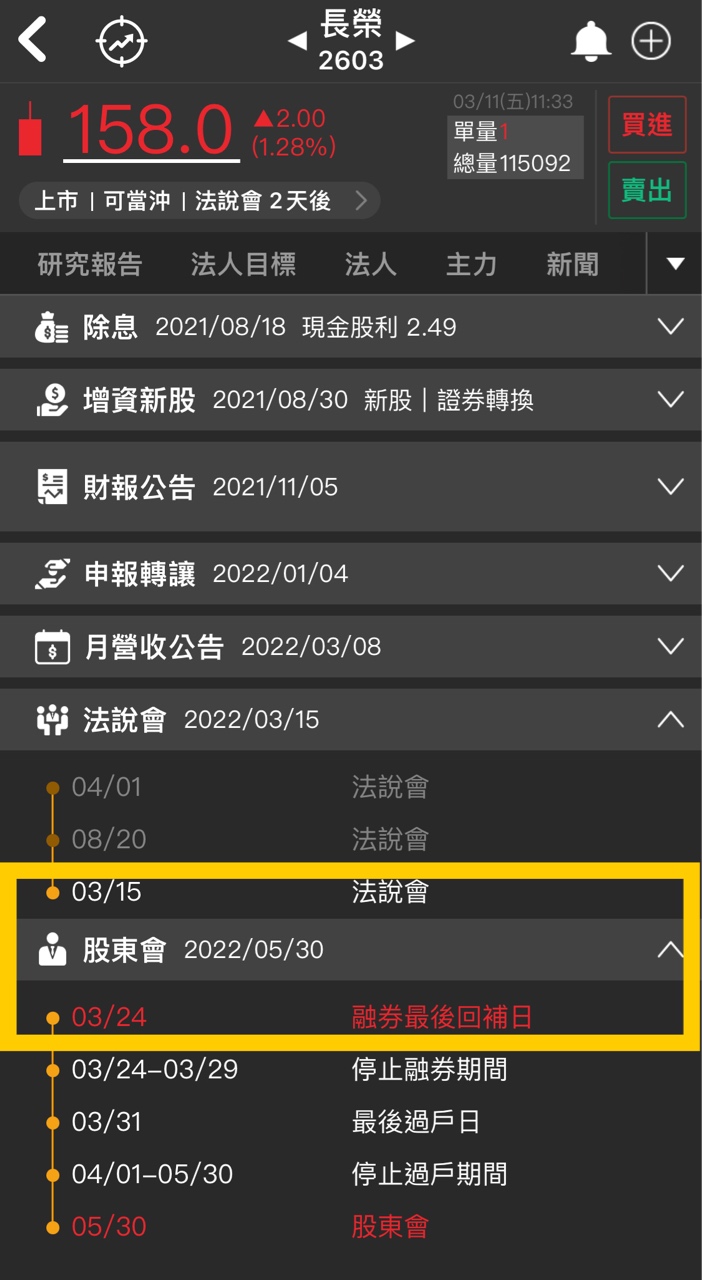Switch to the 研究報告 tab
Image resolution: width=702 pixels, height=1280 pixels.
[90, 264]
